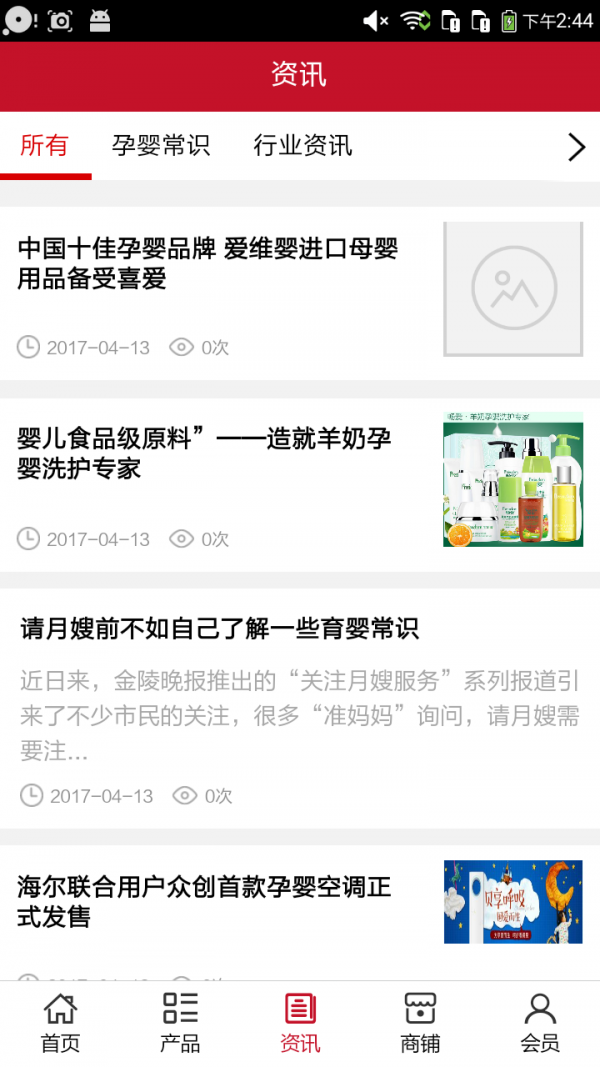Switch to the 所有 tab

45,146
